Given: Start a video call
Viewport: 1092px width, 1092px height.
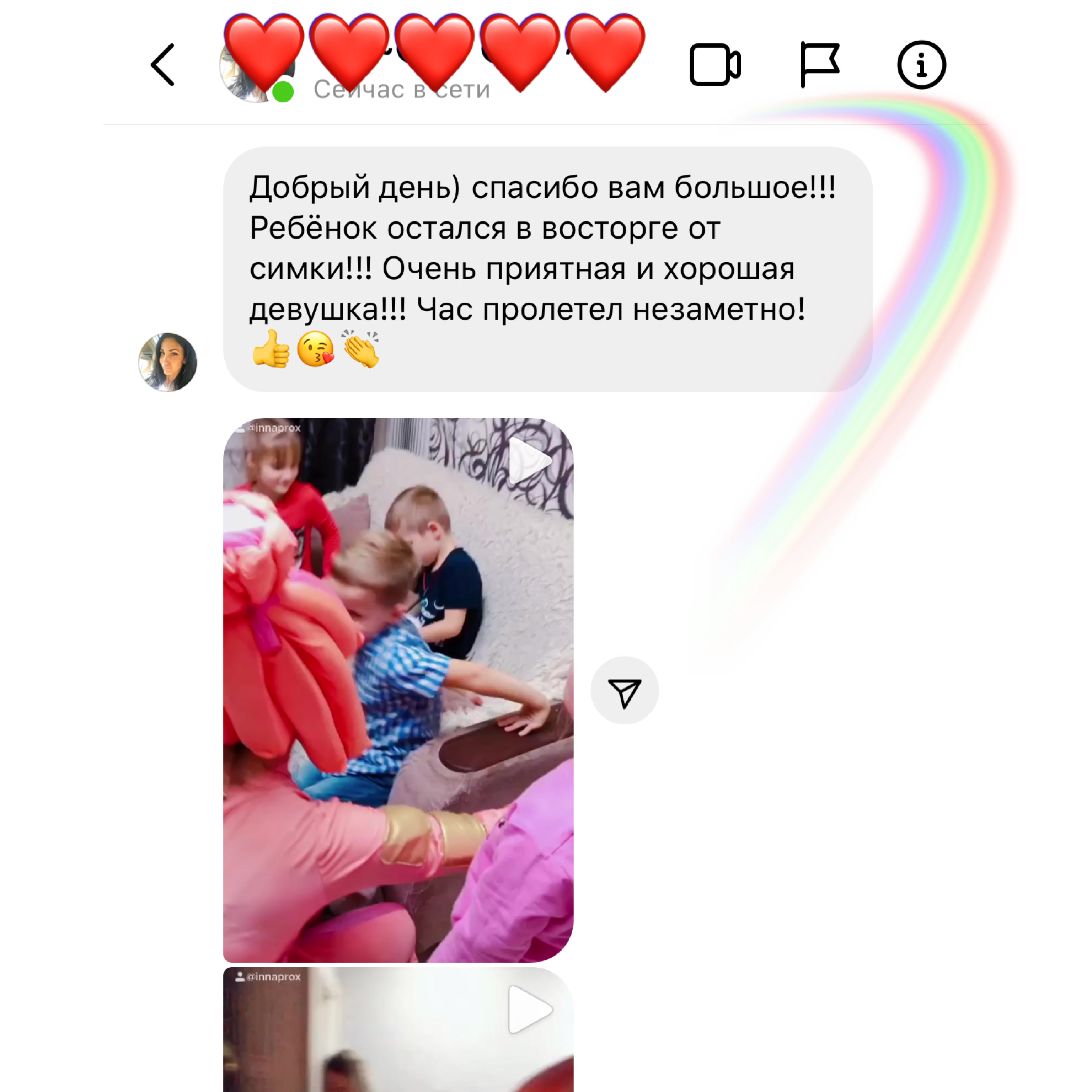Looking at the screenshot, I should (714, 65).
